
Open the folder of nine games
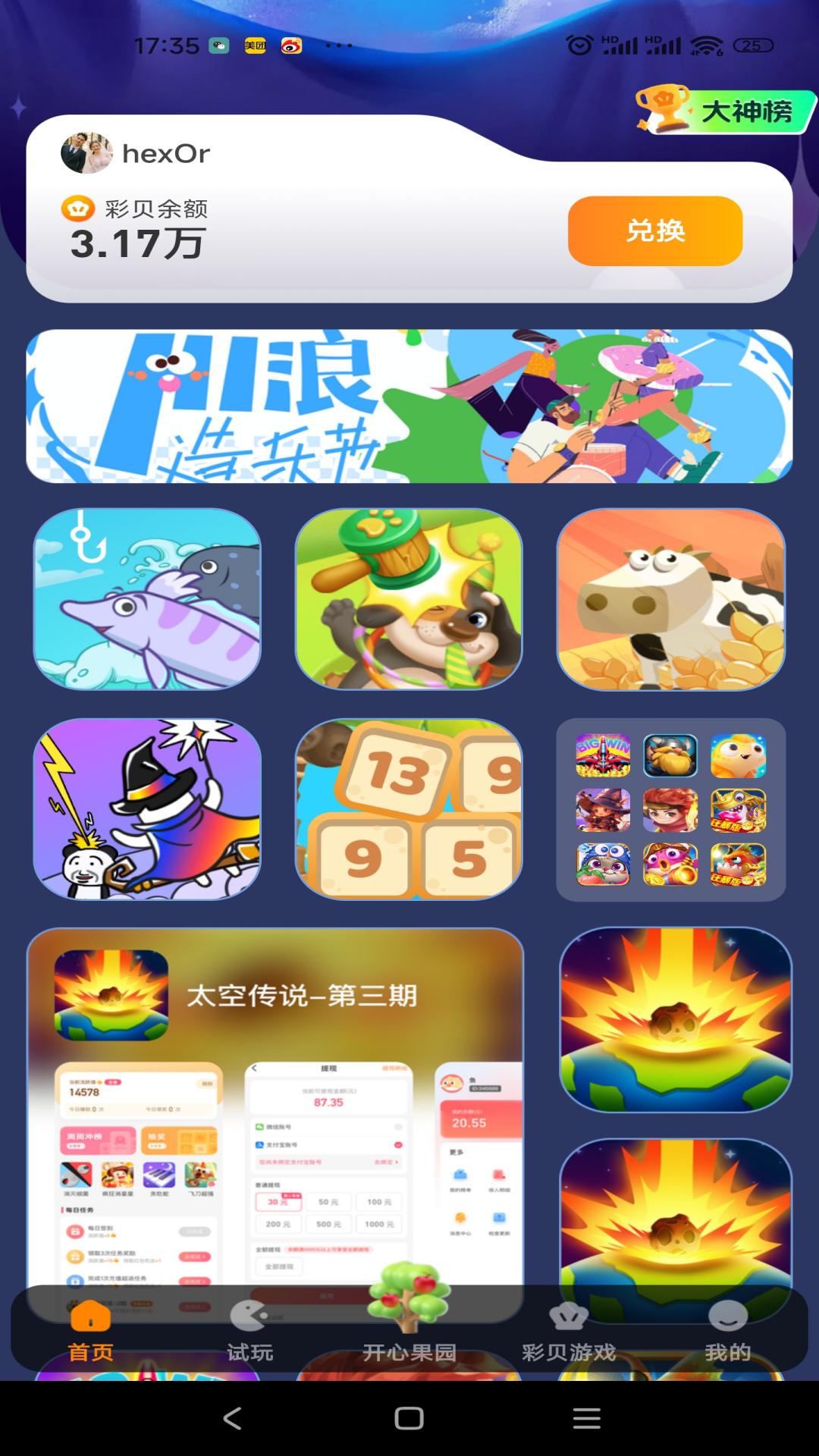(671, 809)
